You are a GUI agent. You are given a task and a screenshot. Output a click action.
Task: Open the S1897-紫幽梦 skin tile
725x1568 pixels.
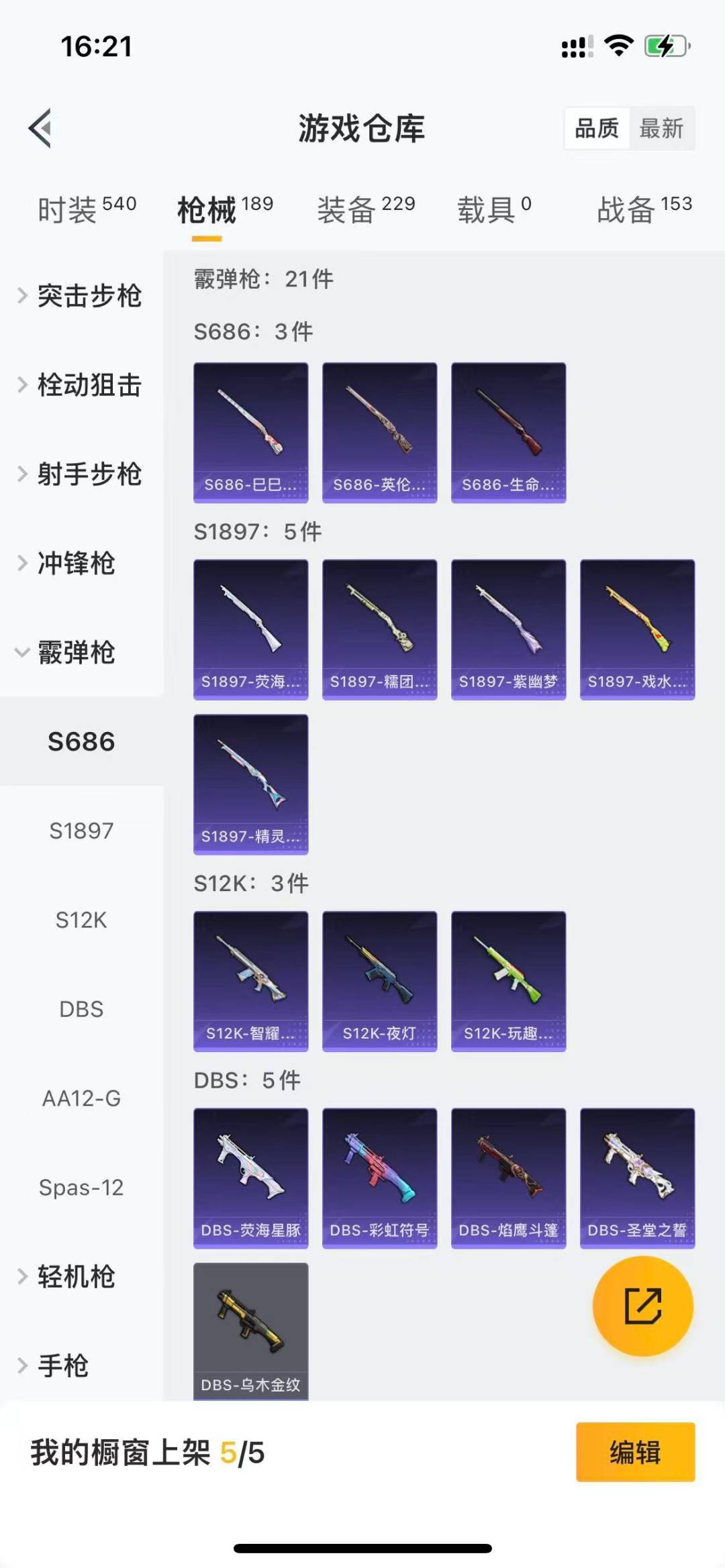508,629
